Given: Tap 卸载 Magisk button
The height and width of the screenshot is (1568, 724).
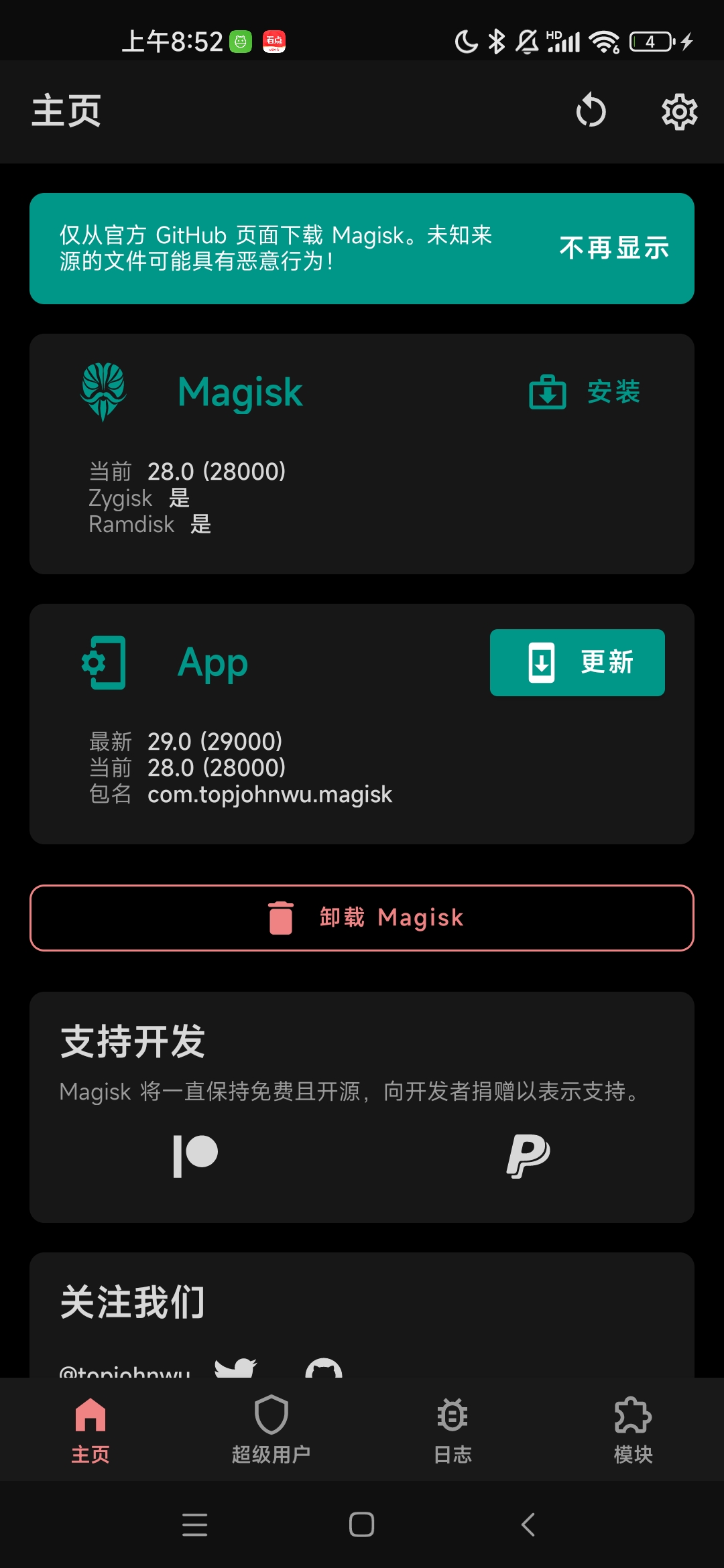Looking at the screenshot, I should click(x=362, y=917).
